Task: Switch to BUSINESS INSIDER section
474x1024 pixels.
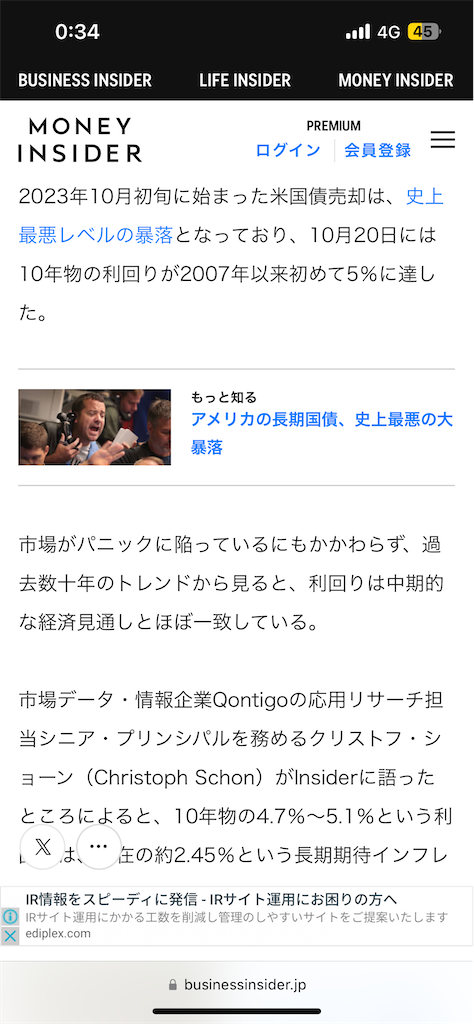Action: coord(85,80)
